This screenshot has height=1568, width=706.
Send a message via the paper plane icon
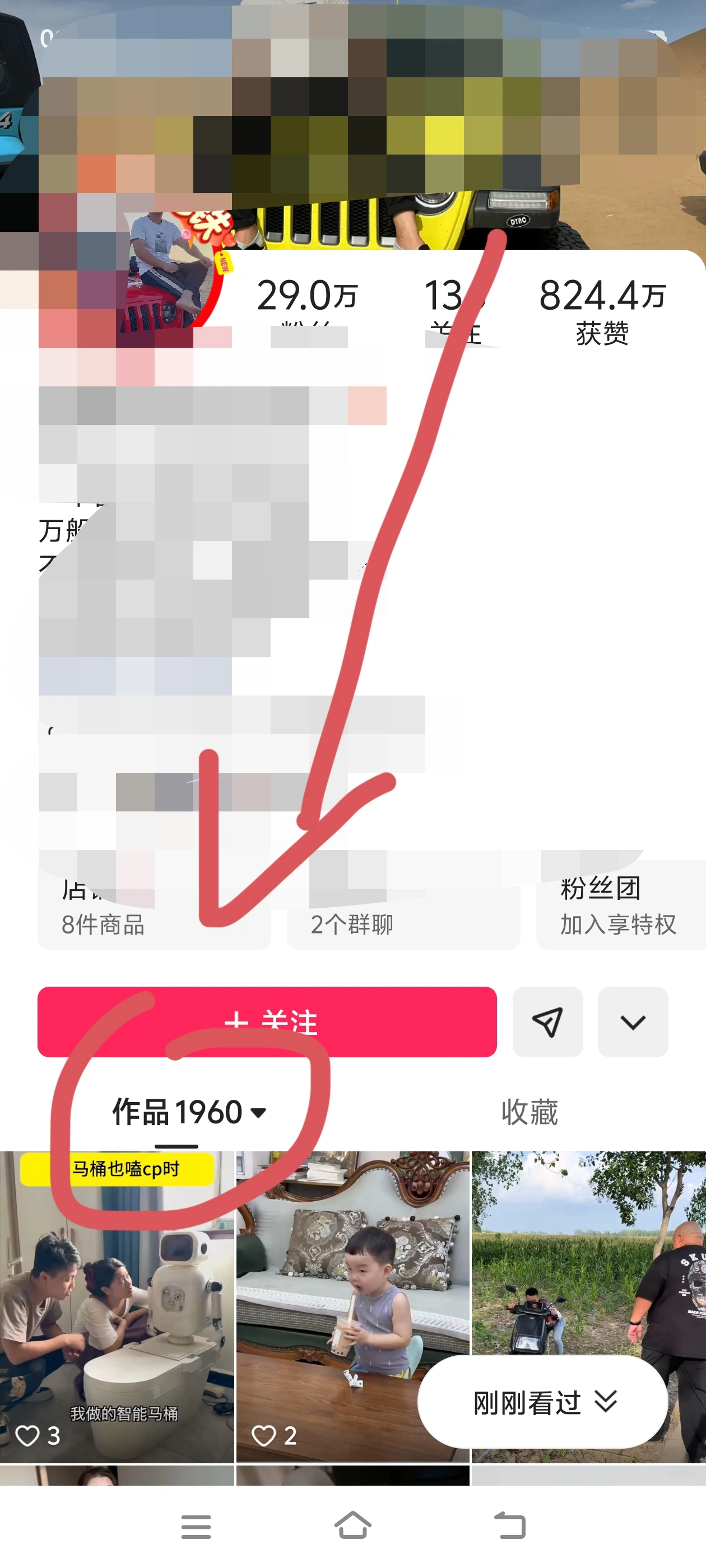(547, 1021)
